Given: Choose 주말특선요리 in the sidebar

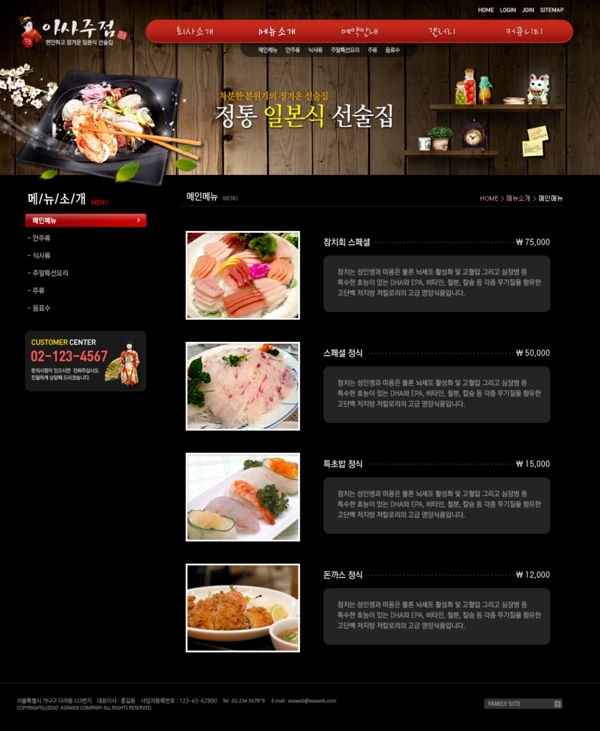Looking at the screenshot, I should tap(50, 273).
